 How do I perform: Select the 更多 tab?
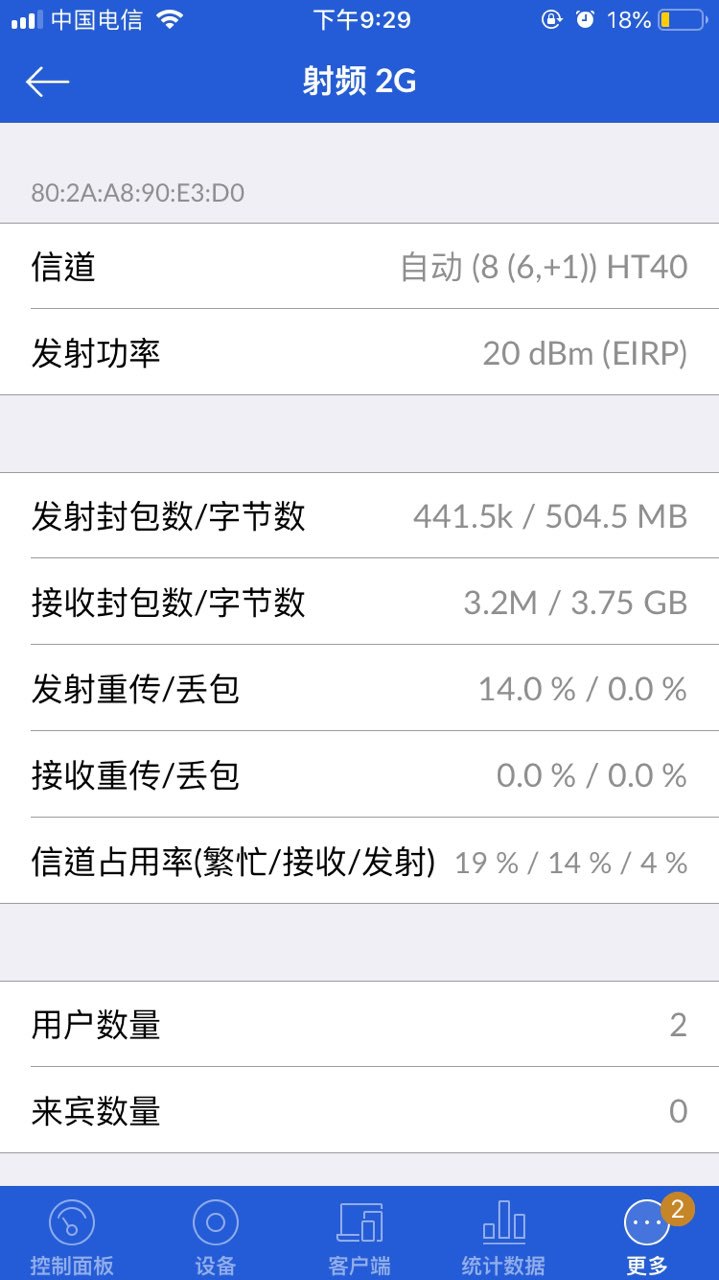(647, 1235)
